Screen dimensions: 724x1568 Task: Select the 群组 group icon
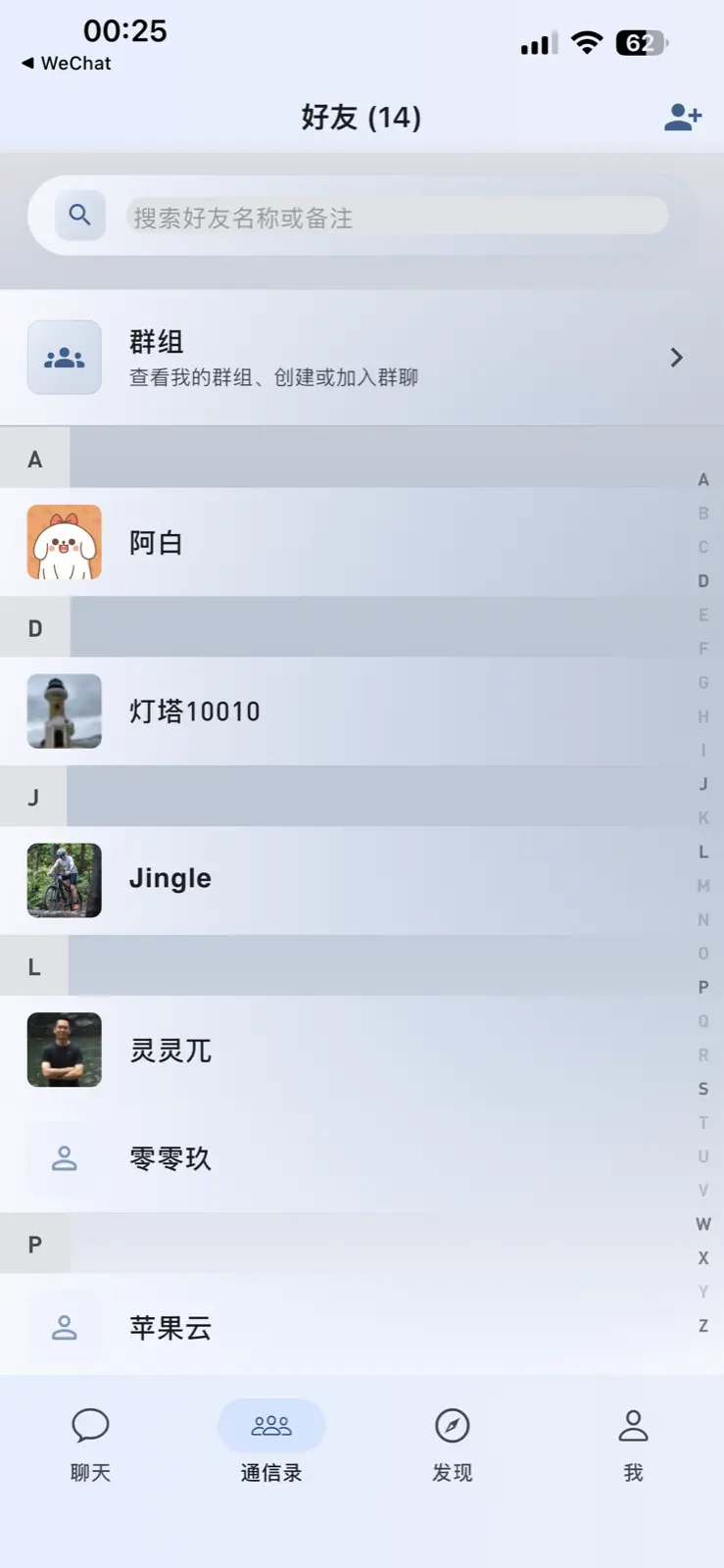(x=64, y=358)
